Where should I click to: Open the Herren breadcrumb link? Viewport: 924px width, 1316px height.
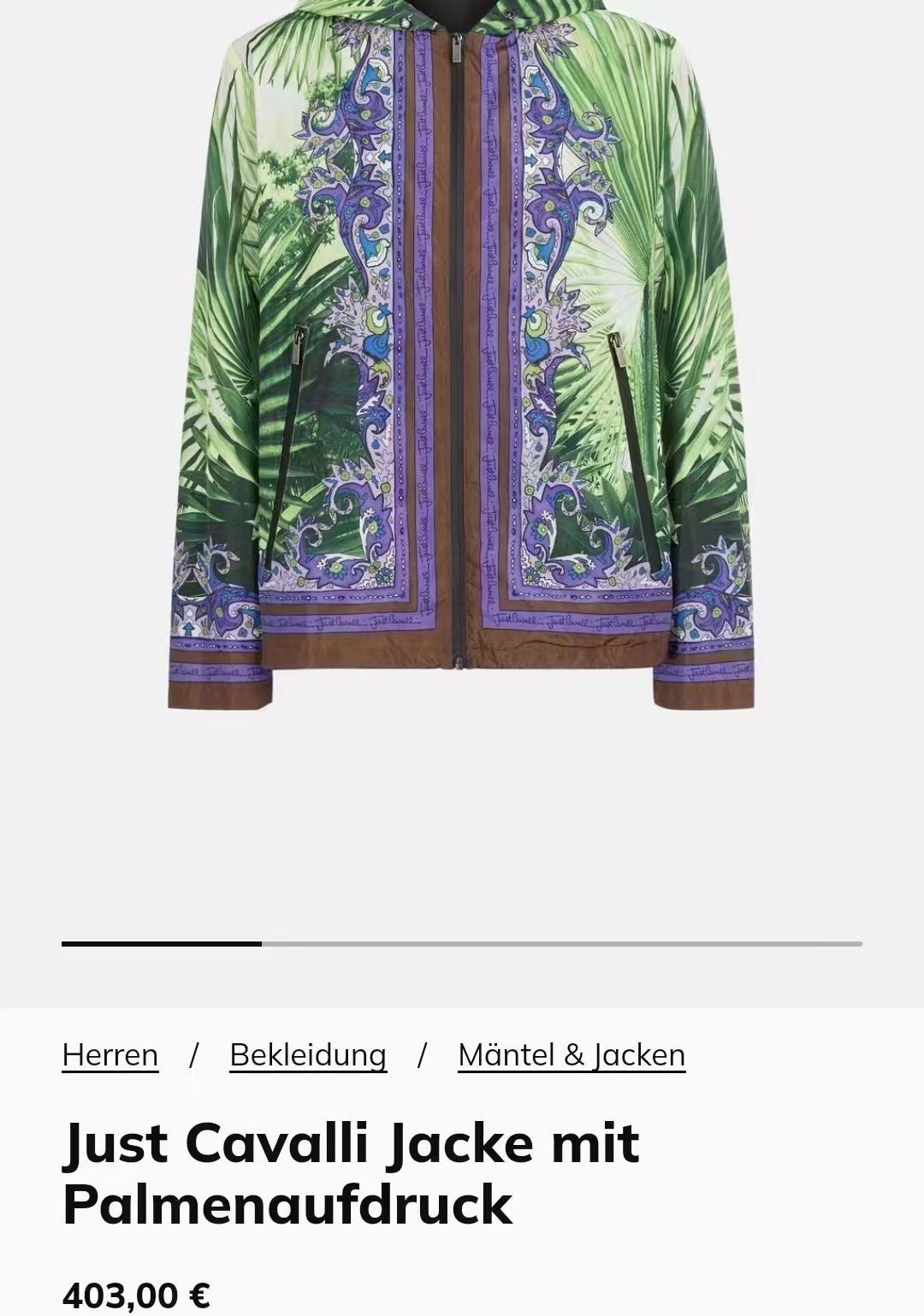(110, 1054)
